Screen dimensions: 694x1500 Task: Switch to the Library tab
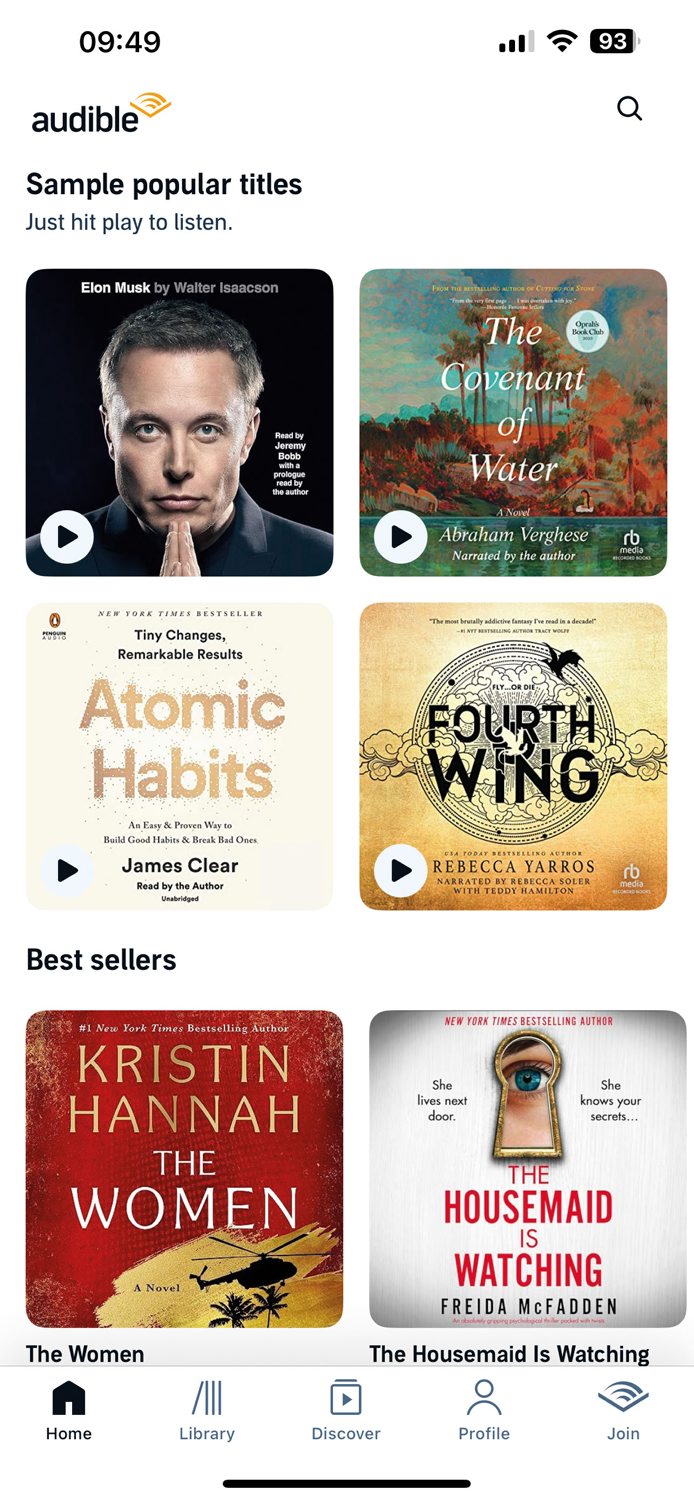click(x=207, y=1410)
